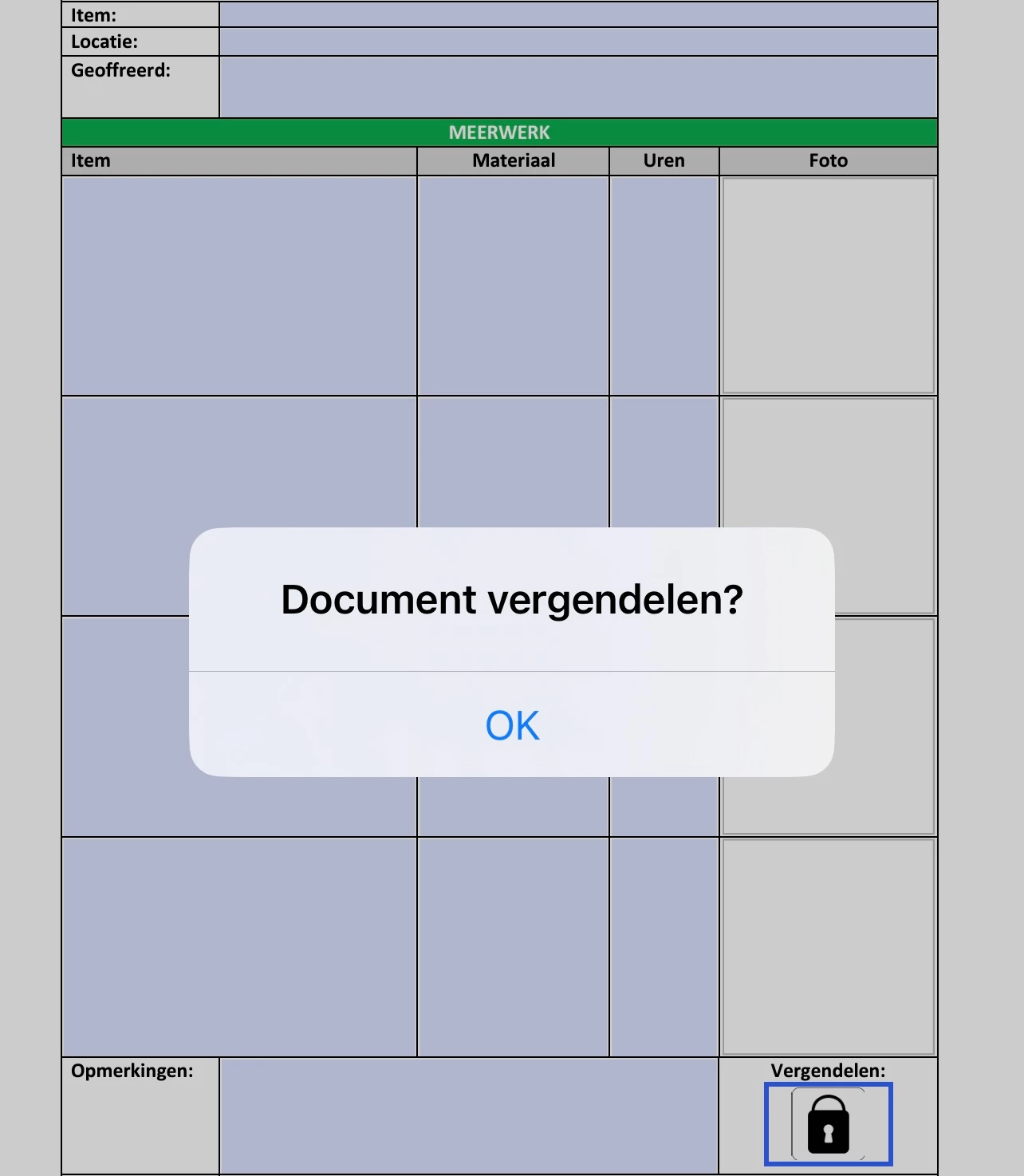Select the Geoffreerd input field
This screenshot has height=1176, width=1024.
(577, 87)
